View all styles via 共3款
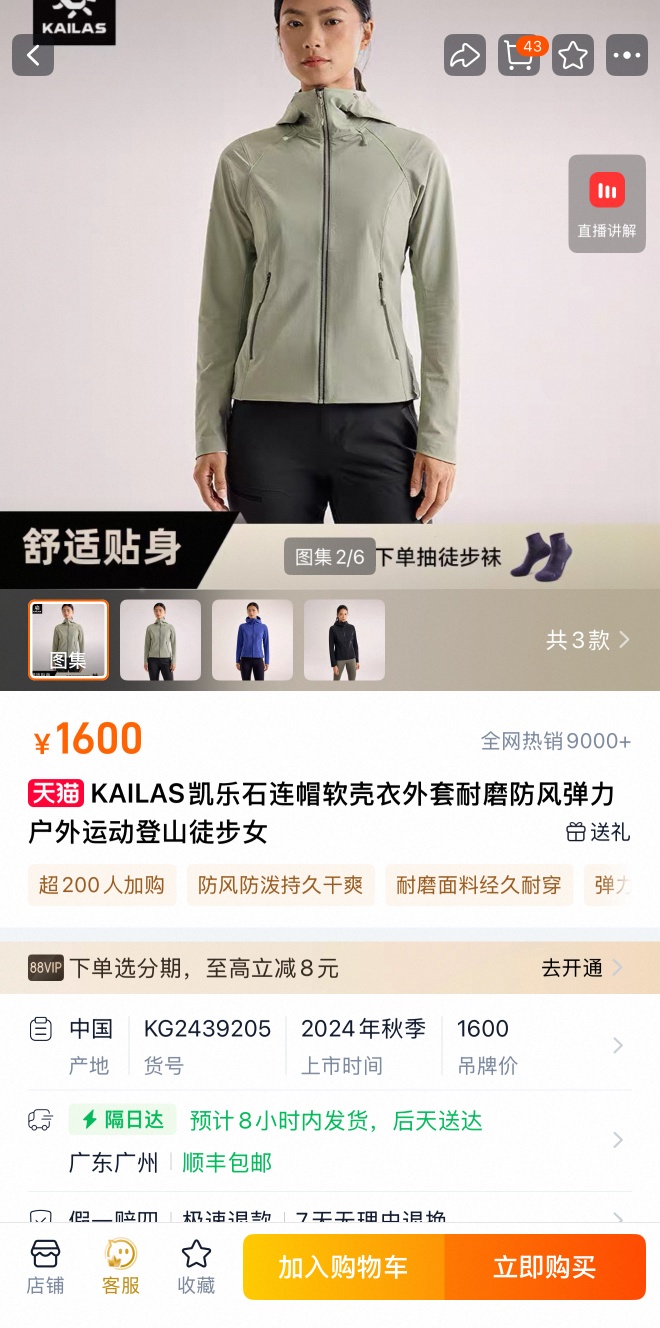This screenshot has height=1328, width=660. pyautogui.click(x=587, y=640)
